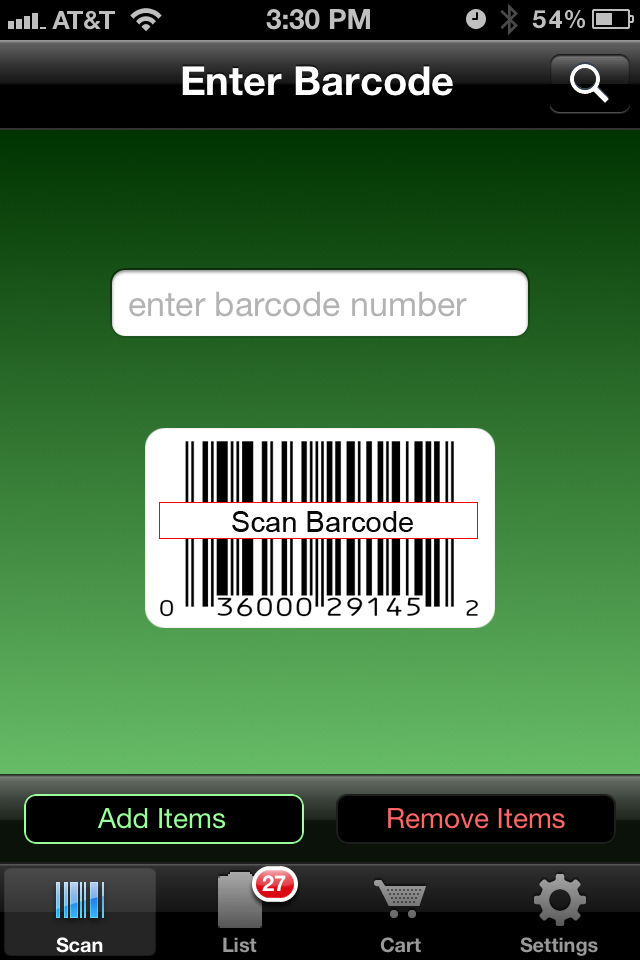This screenshot has height=960, width=640.
Task: Tap the search magnifier icon
Action: tap(590, 84)
